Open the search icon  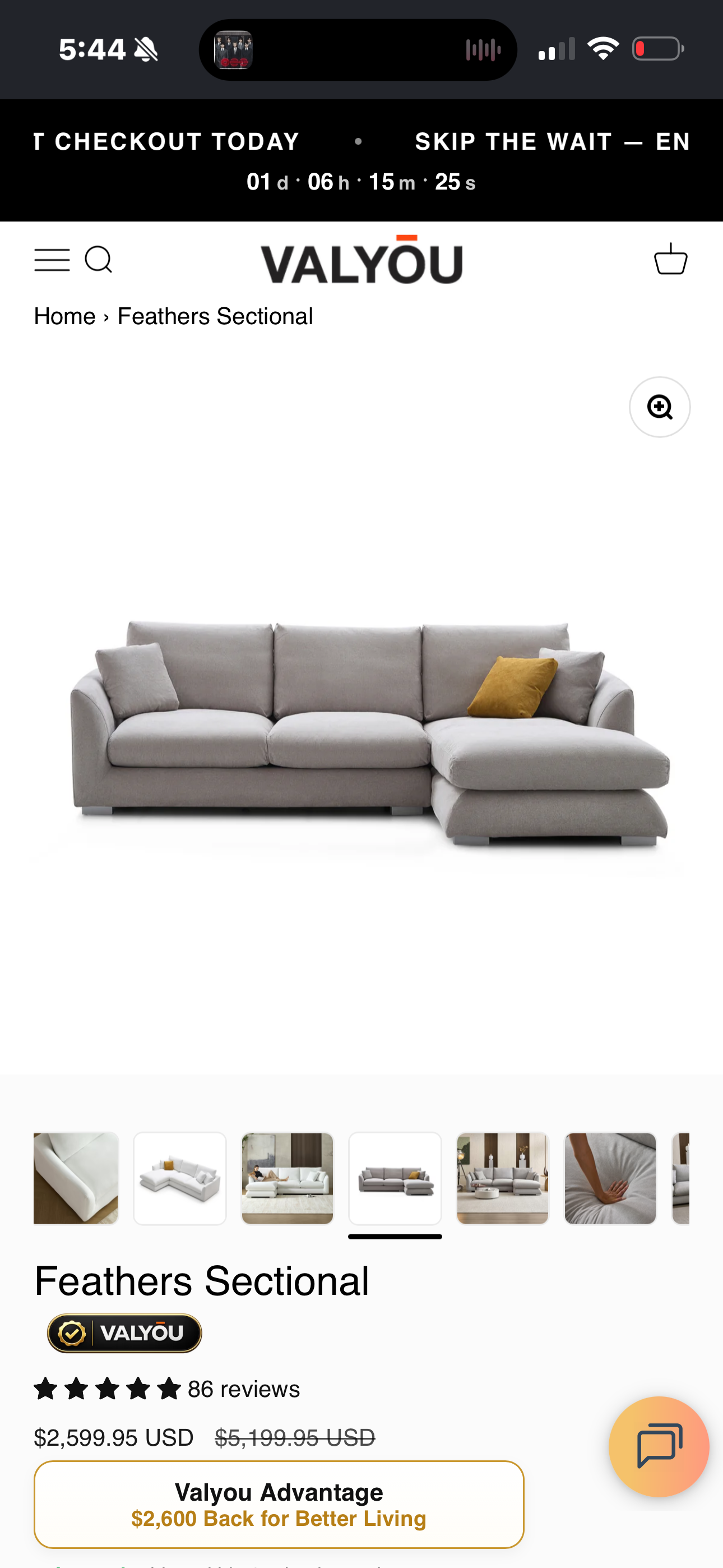[x=99, y=260]
